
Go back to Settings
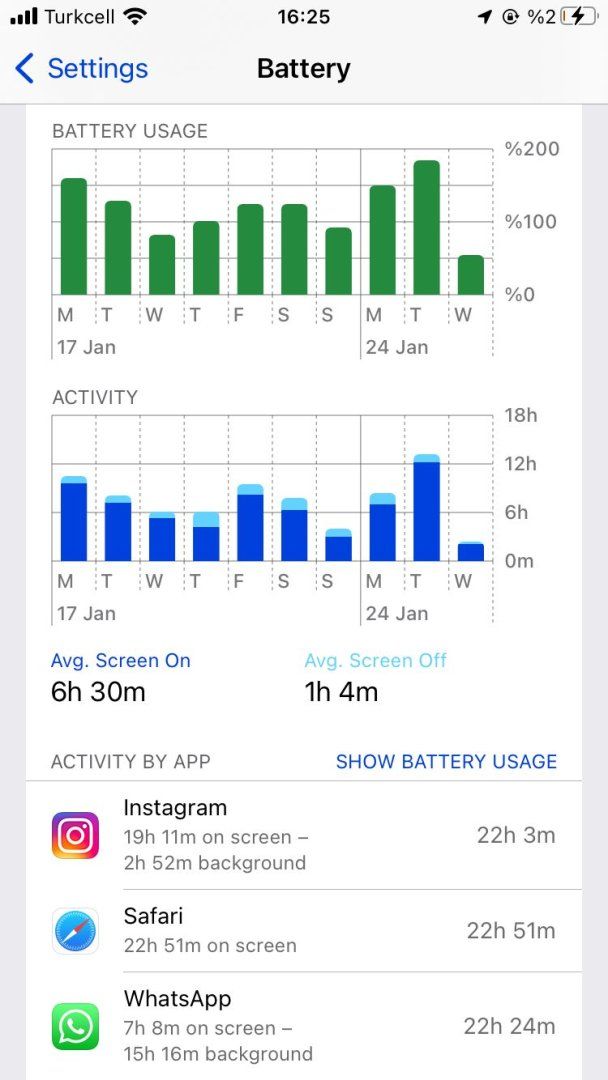coord(82,69)
